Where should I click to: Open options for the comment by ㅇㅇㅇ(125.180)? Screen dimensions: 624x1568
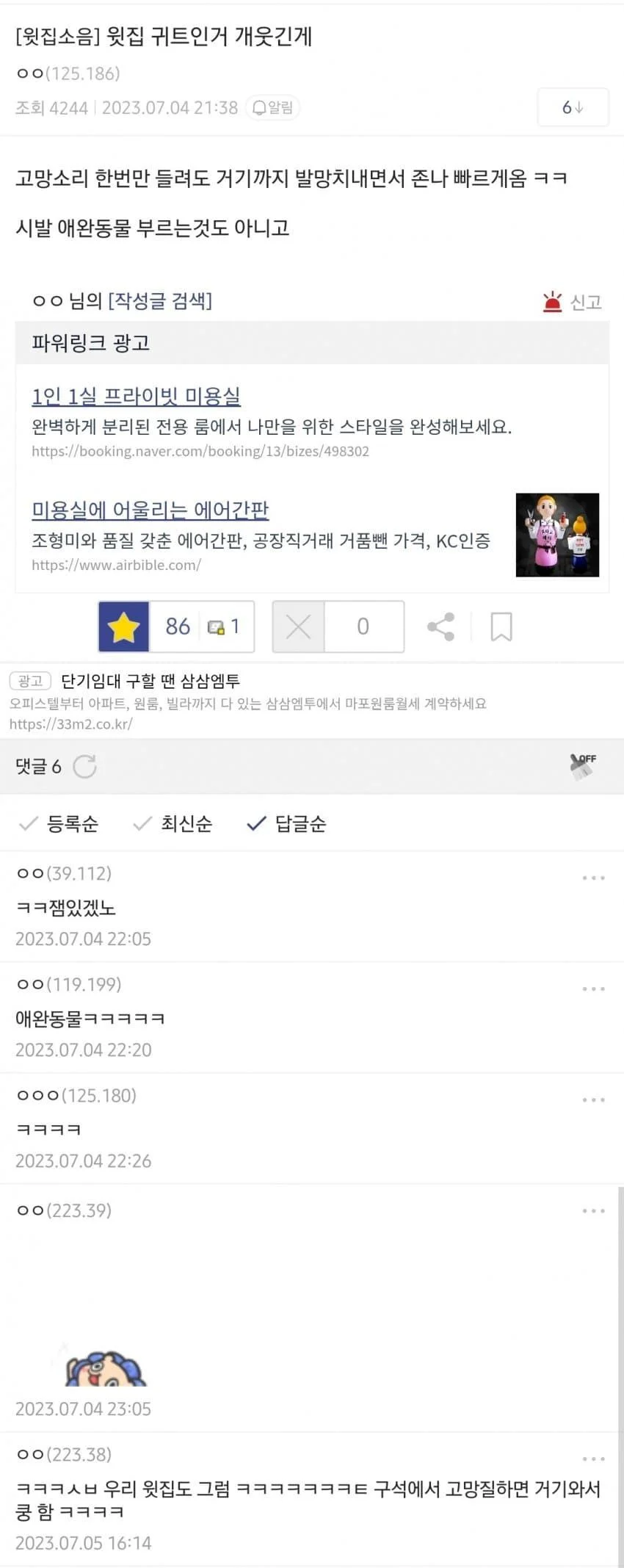[x=593, y=1099]
